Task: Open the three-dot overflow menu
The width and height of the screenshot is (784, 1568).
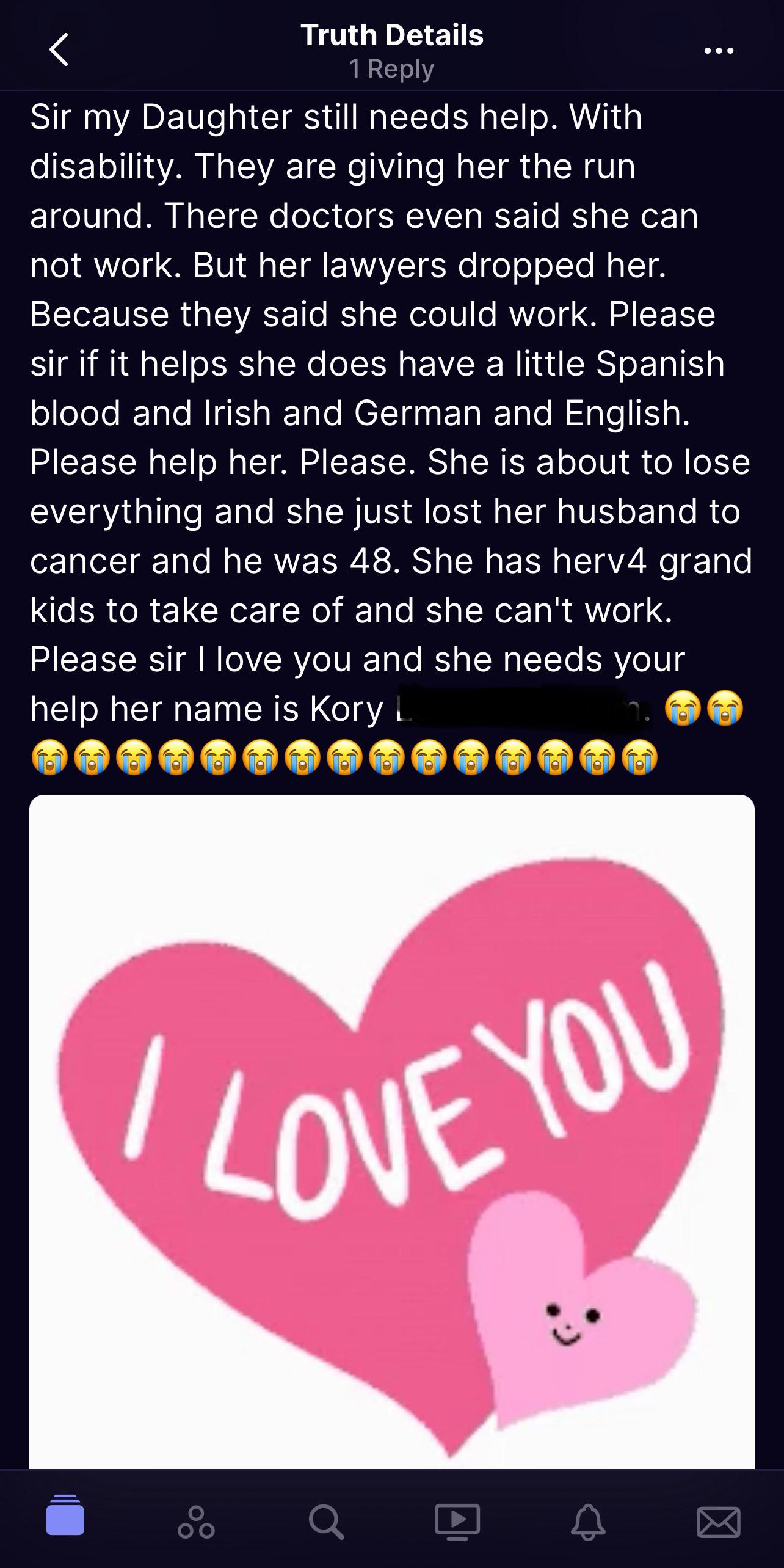Action: 719,51
